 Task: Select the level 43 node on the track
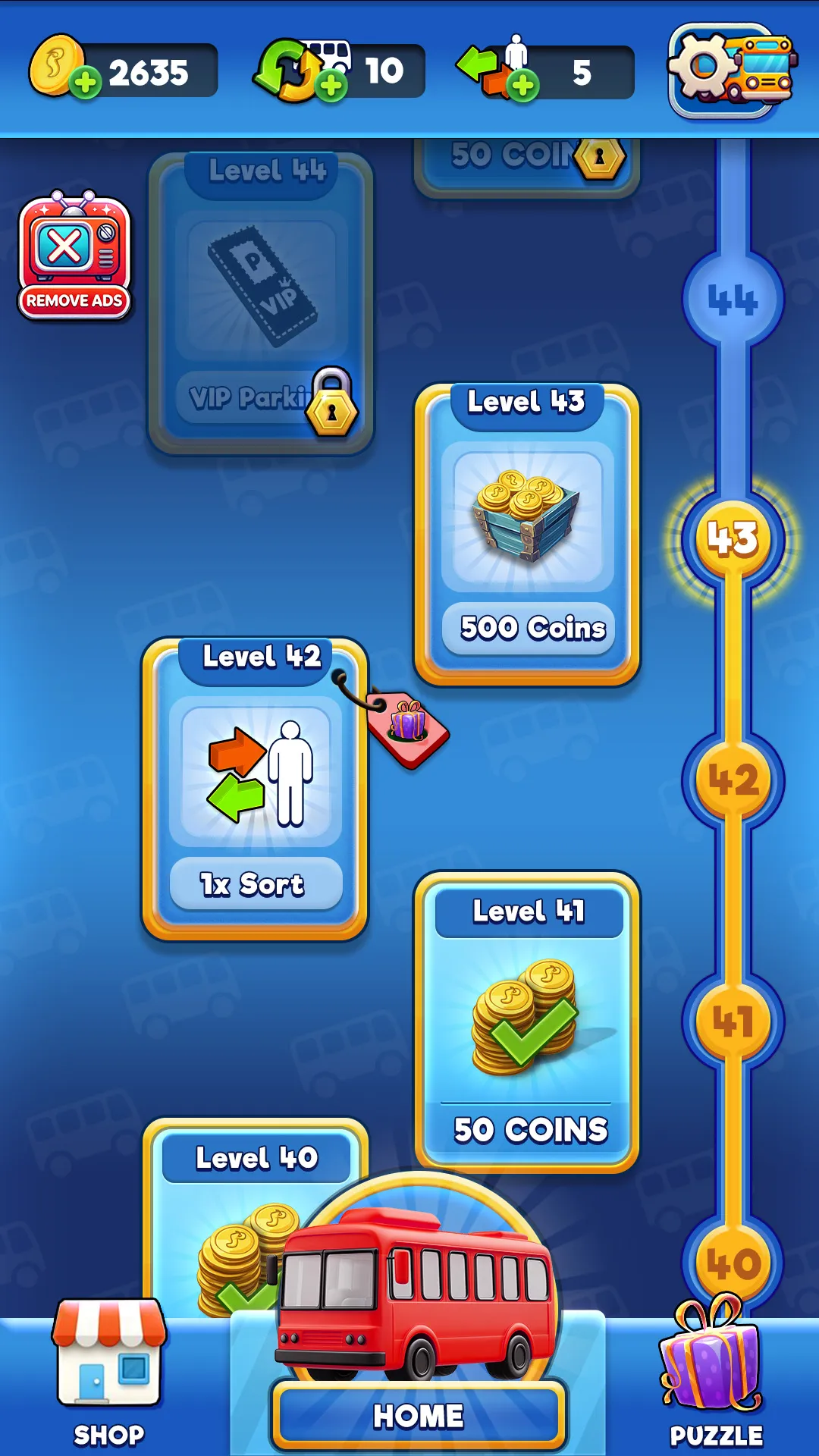coord(733,538)
